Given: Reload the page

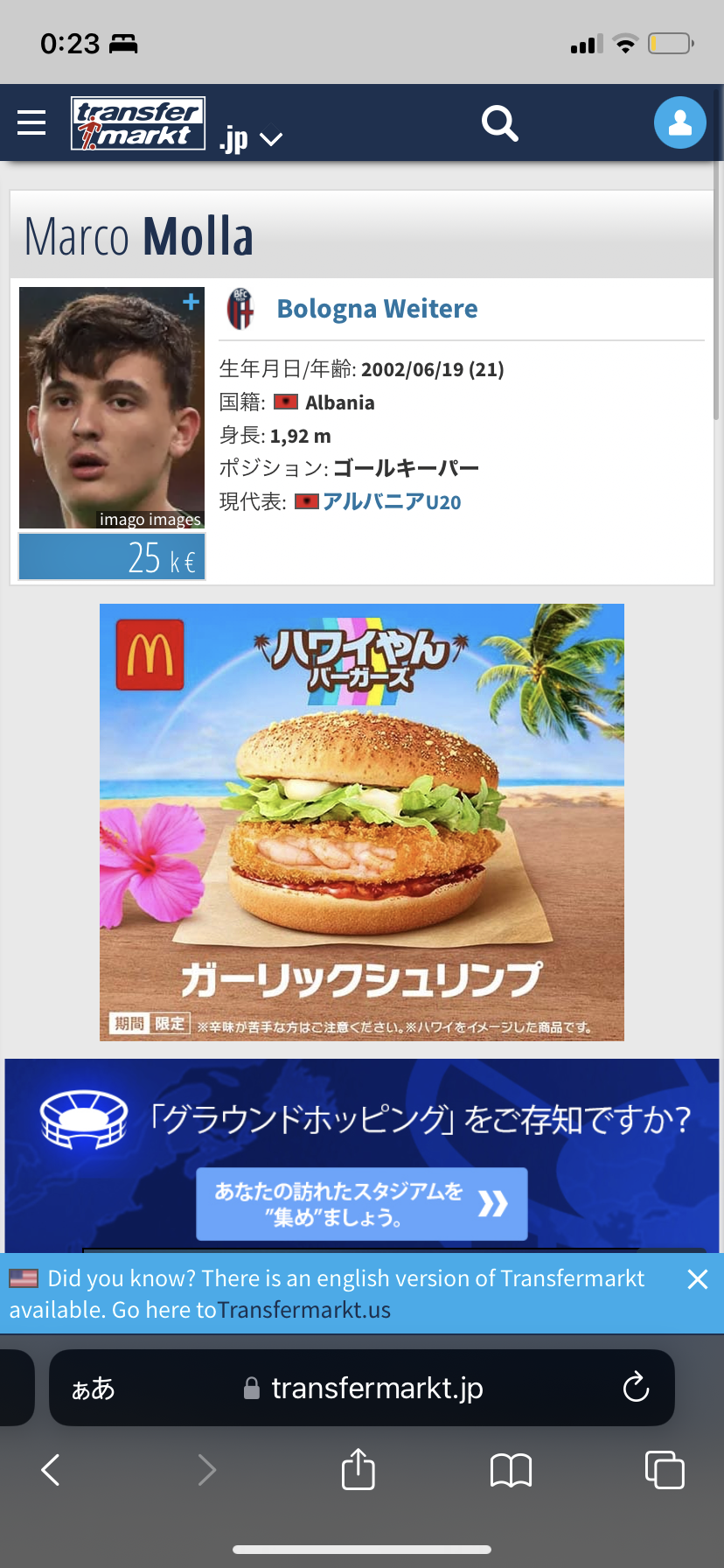Looking at the screenshot, I should (x=636, y=1388).
